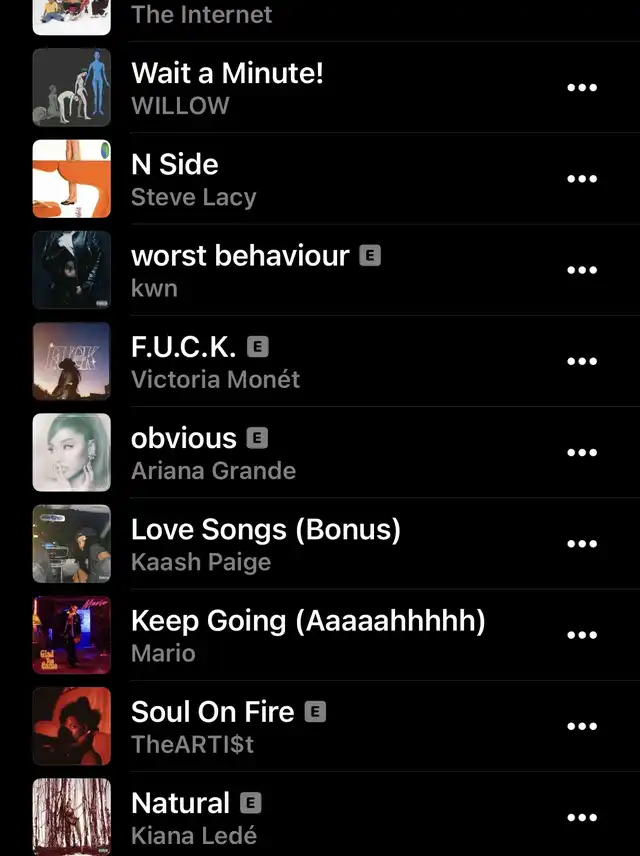Open more options for Soul On Fire
640x856 pixels.
point(582,727)
